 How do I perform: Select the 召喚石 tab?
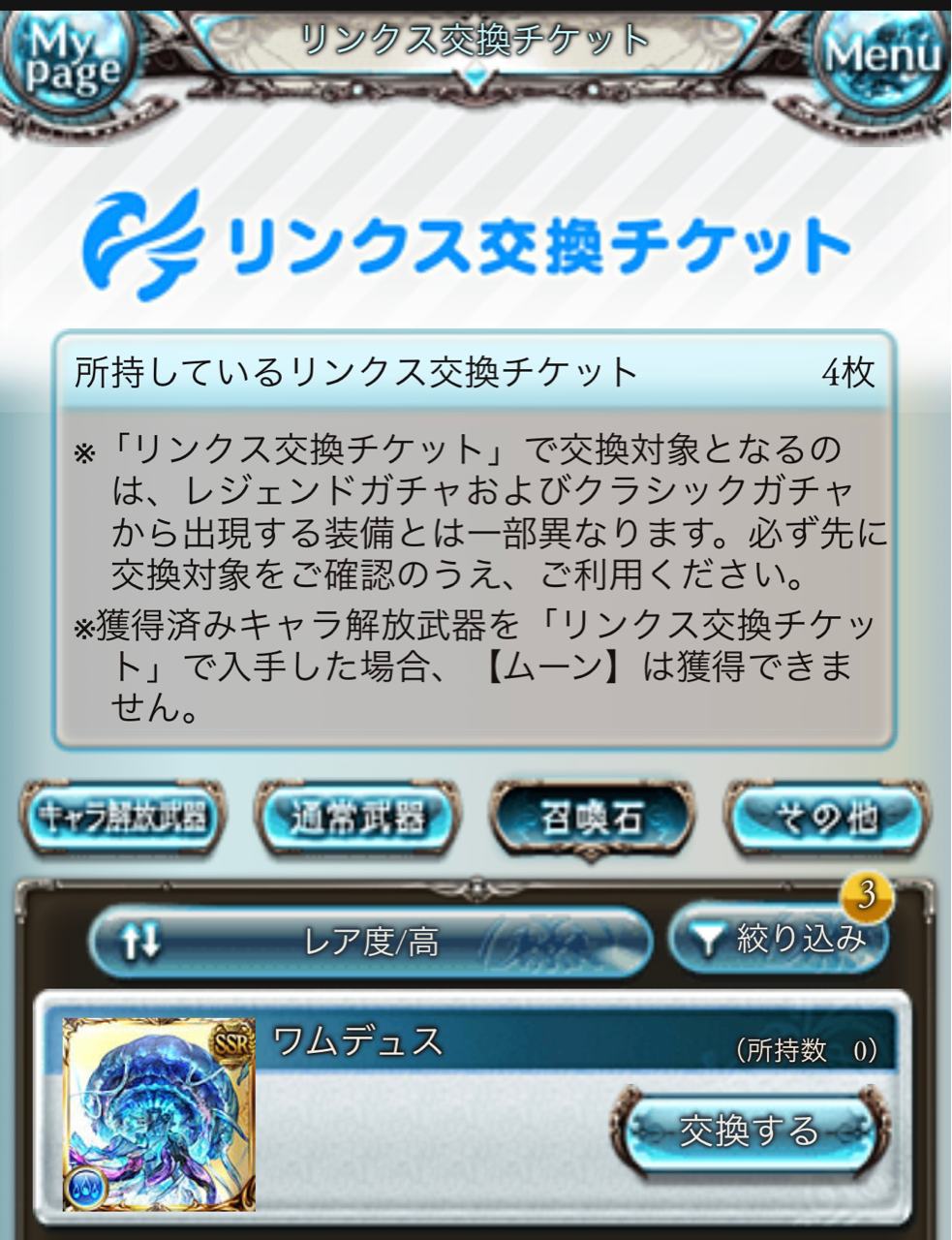click(592, 819)
